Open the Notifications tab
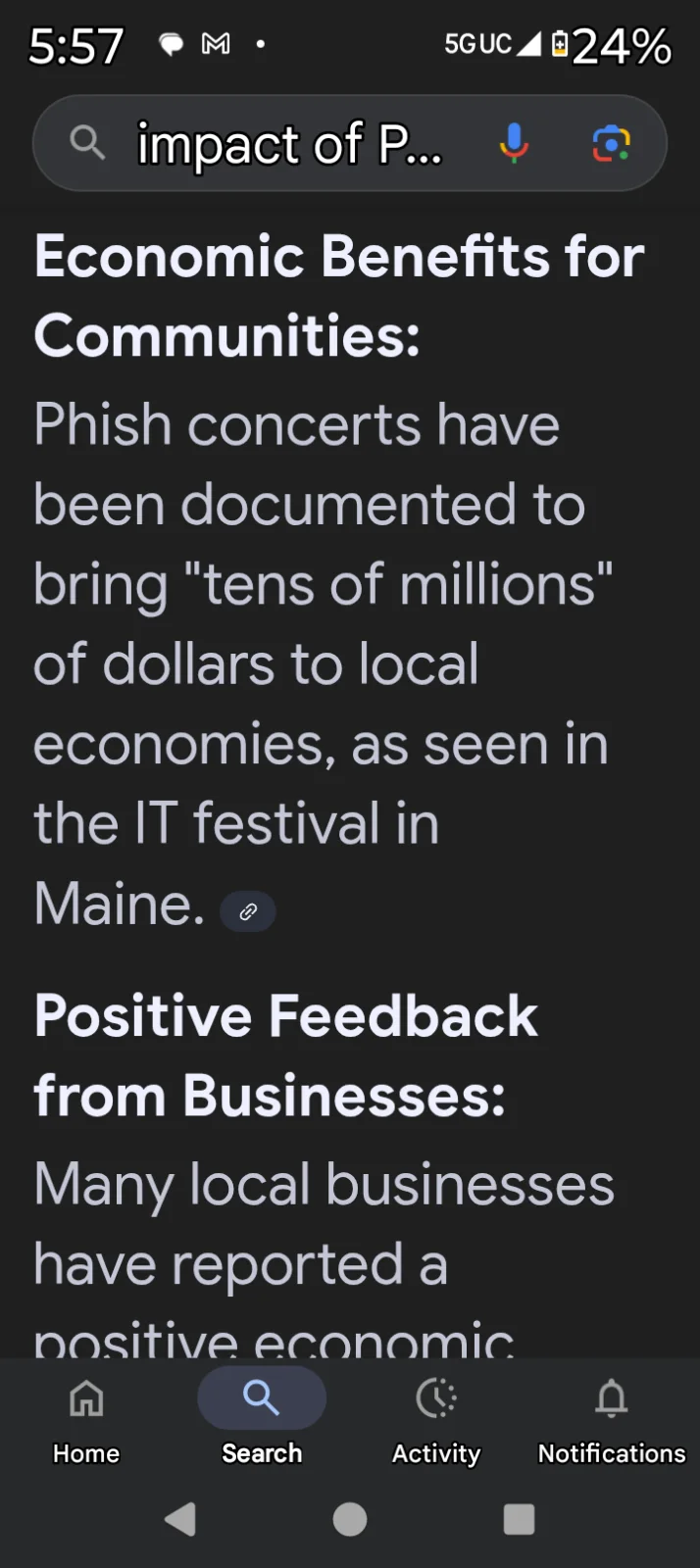 [x=612, y=1417]
